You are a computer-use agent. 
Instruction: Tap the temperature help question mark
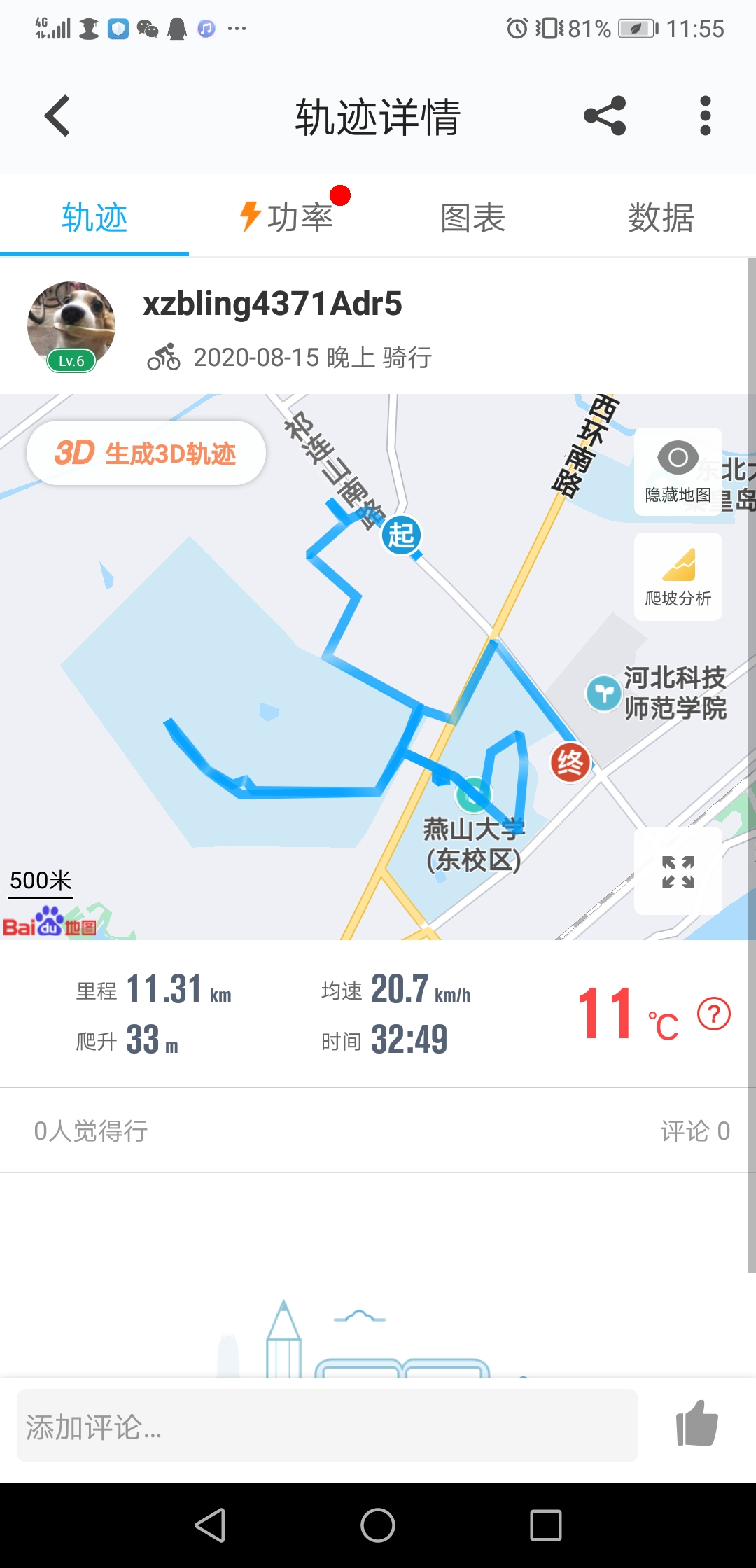(714, 1014)
